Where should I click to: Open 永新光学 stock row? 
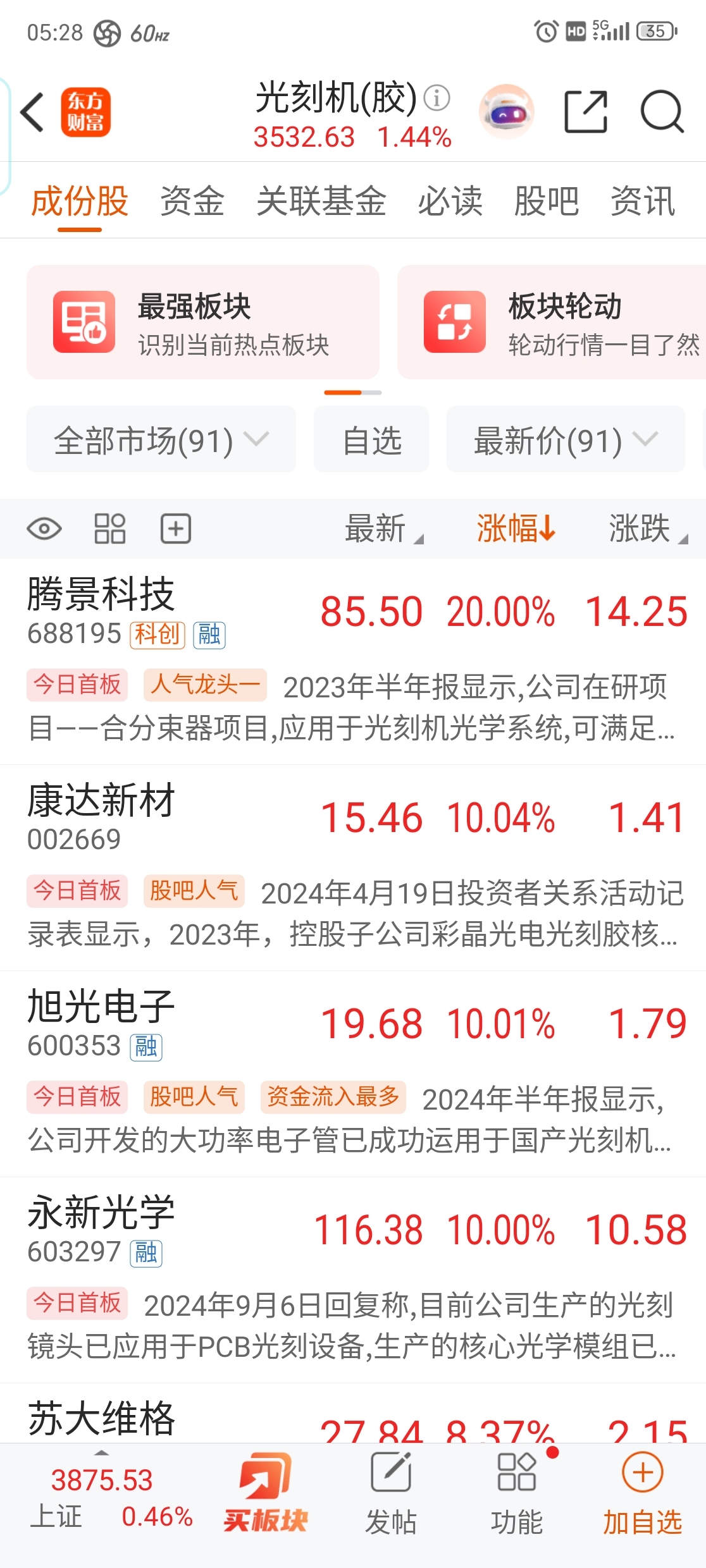353,1280
